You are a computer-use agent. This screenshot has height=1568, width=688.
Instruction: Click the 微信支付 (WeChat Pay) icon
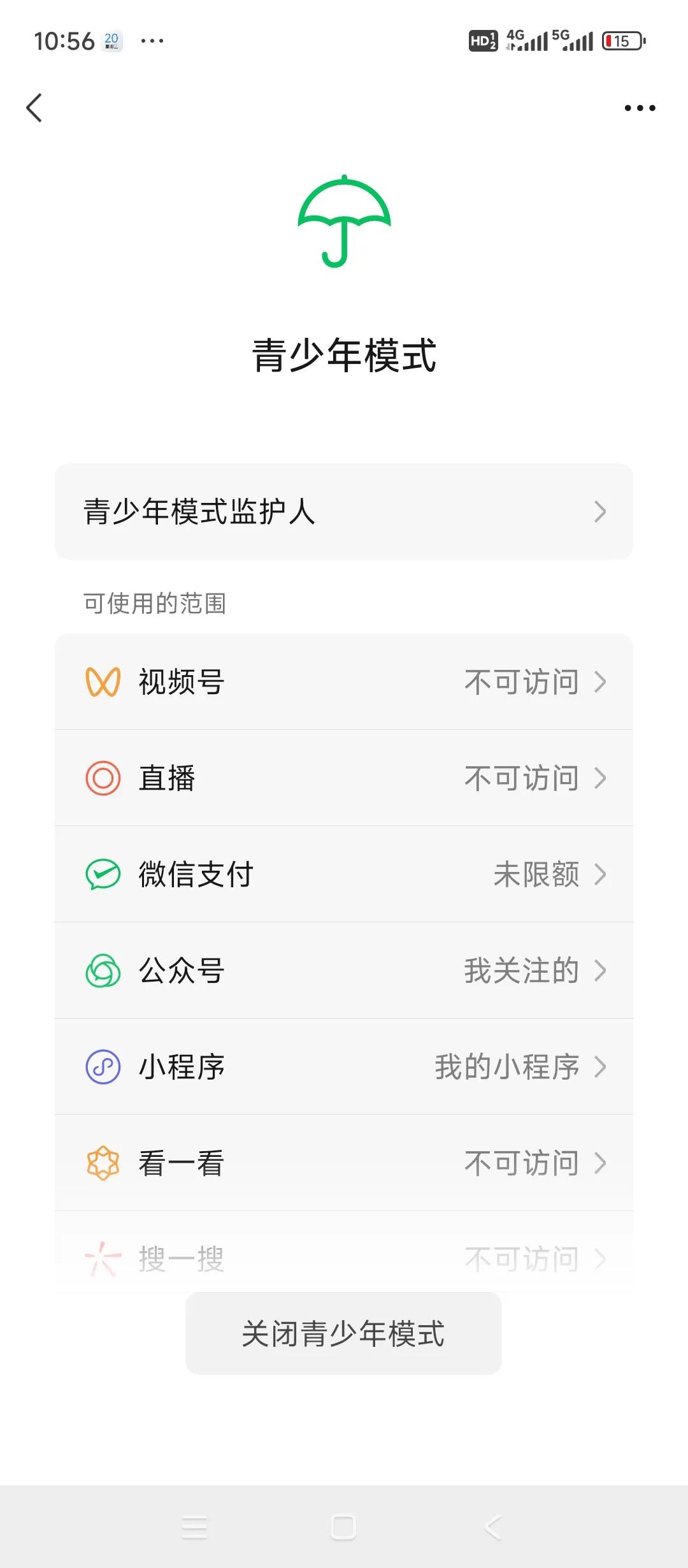coord(104,875)
